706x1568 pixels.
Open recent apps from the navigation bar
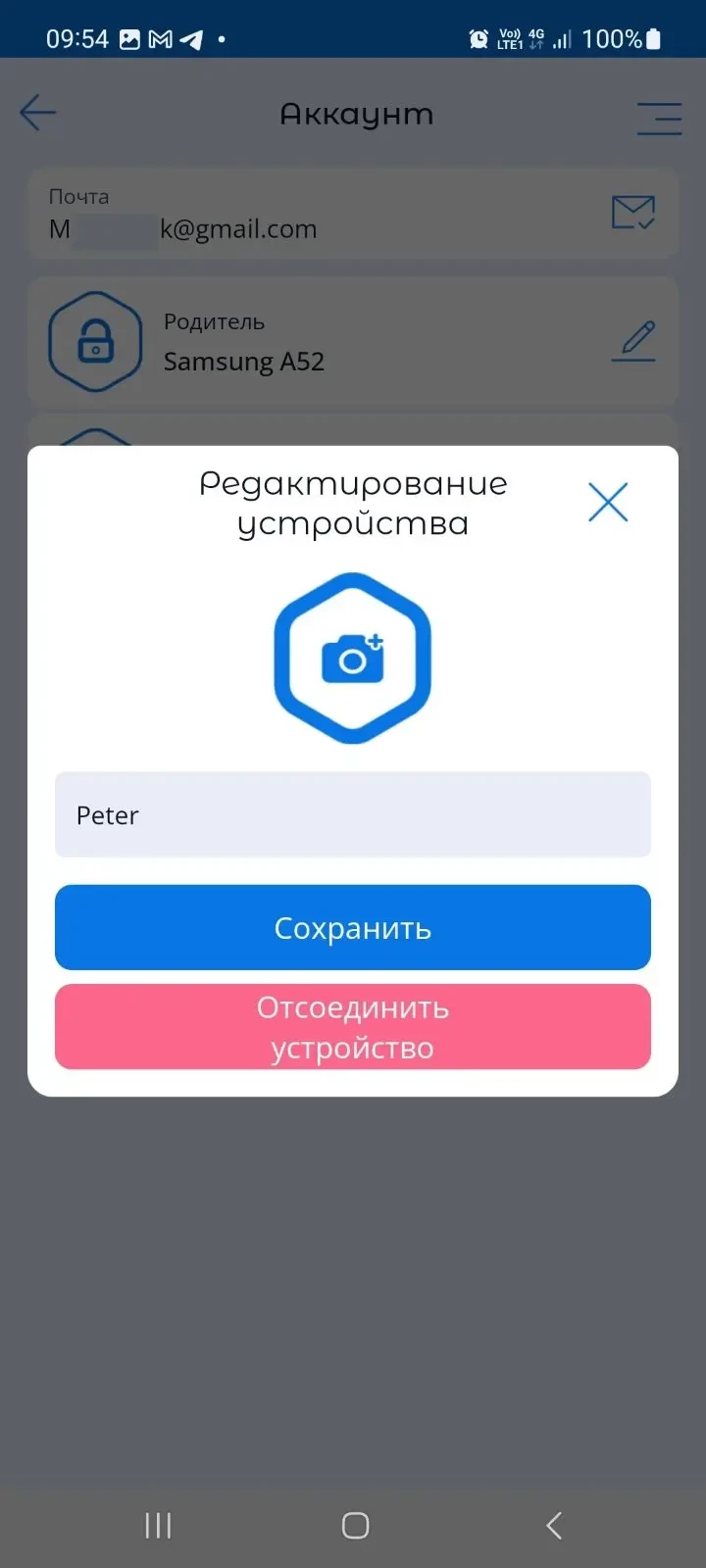pos(158,1525)
